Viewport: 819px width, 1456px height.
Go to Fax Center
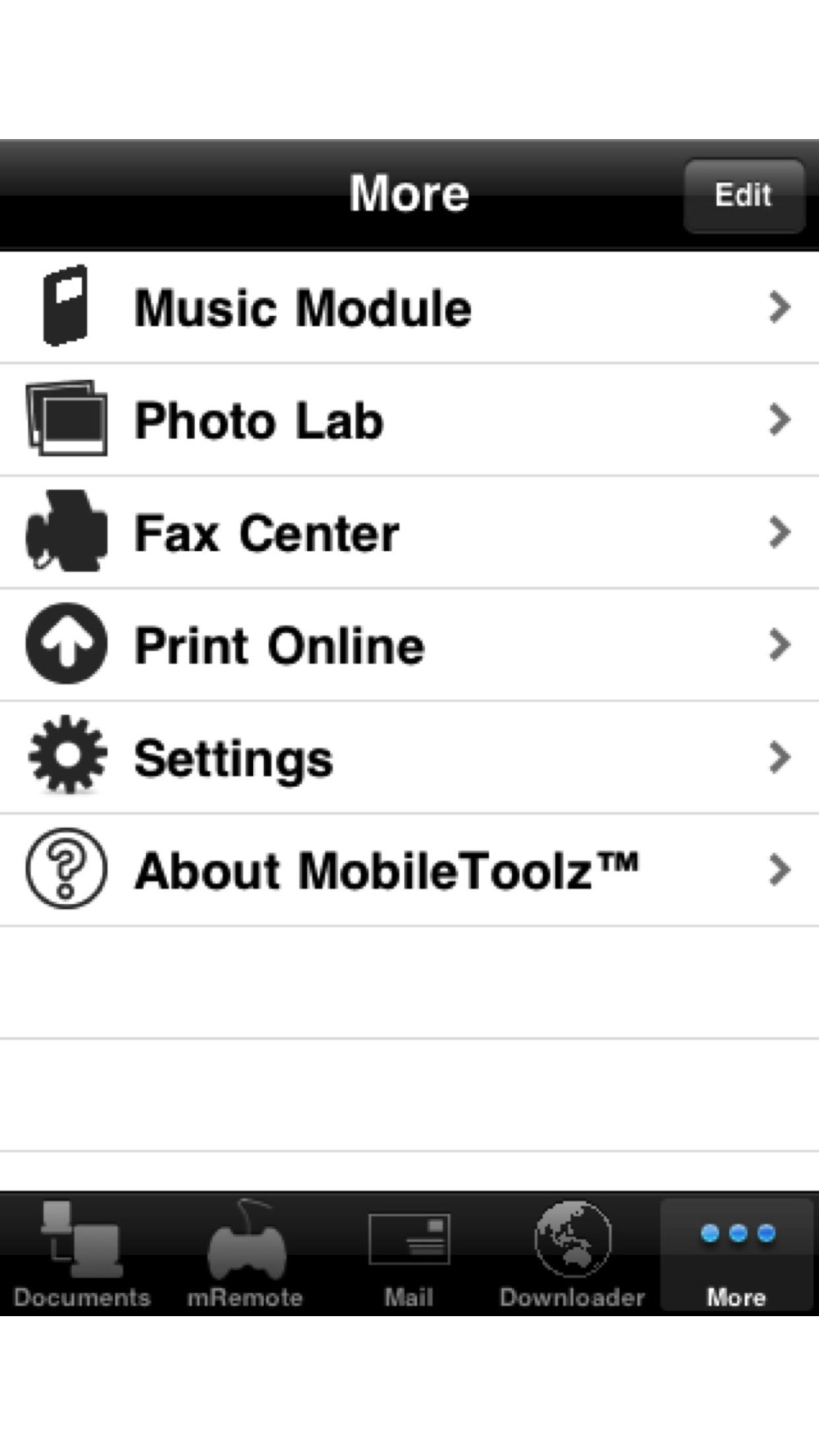pos(409,532)
